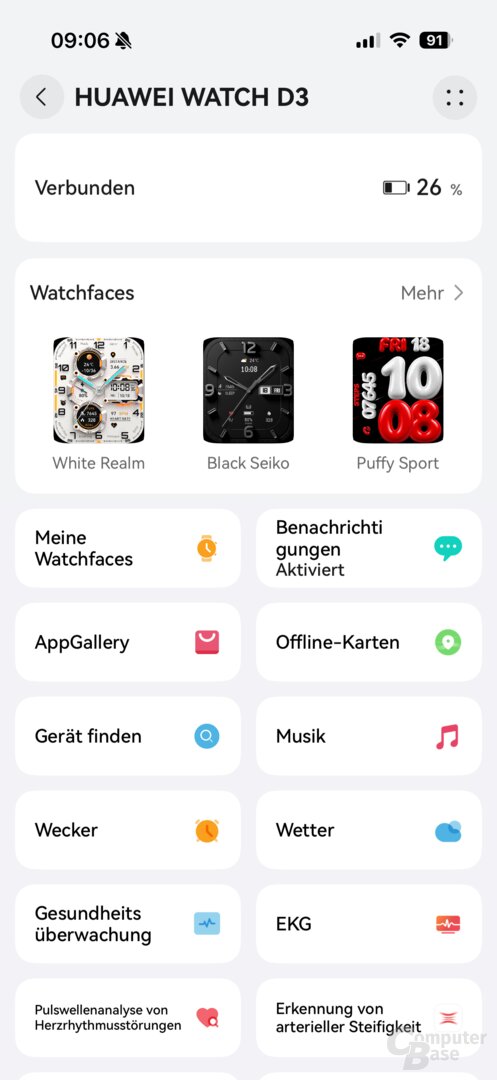Open Mehr to see more watchfaces

(x=432, y=293)
